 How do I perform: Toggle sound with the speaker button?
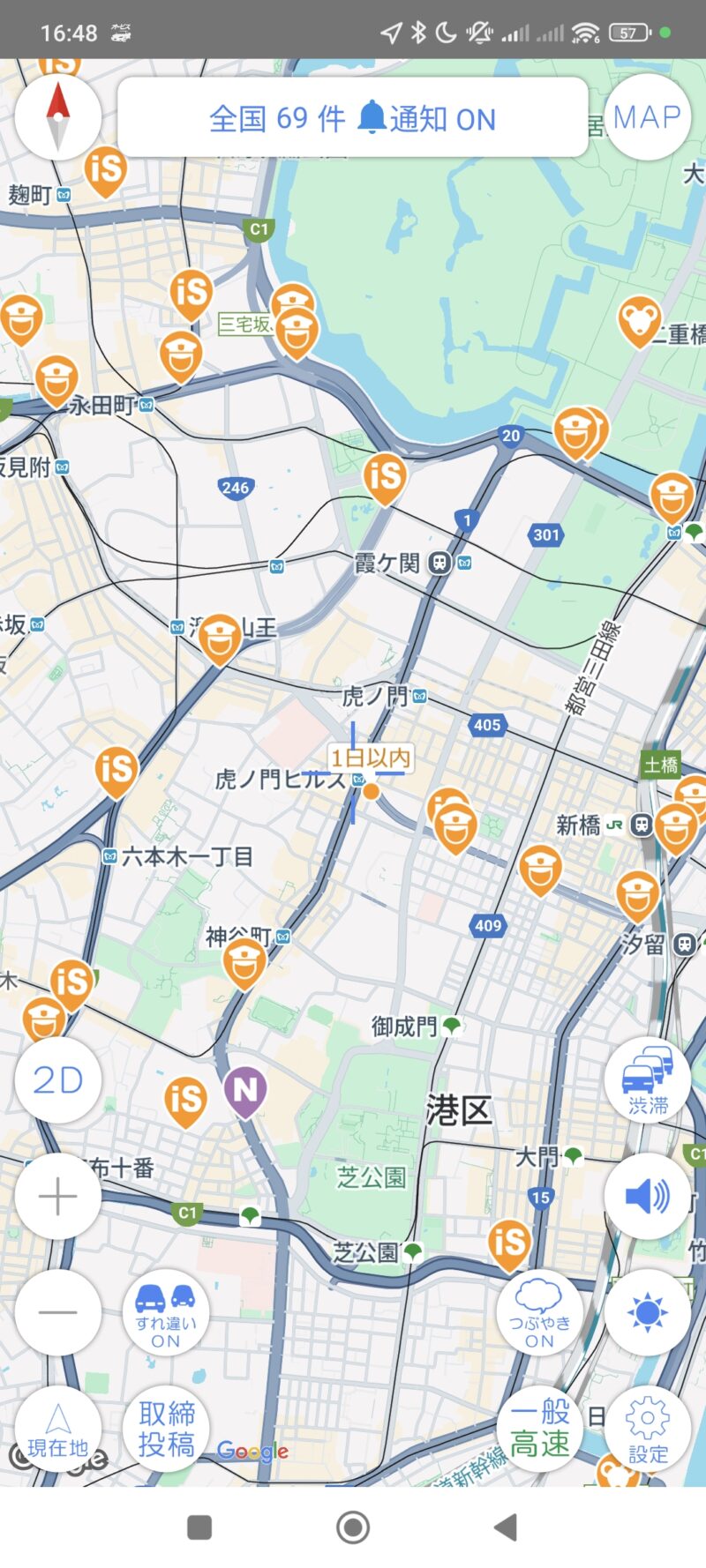coord(648,1197)
